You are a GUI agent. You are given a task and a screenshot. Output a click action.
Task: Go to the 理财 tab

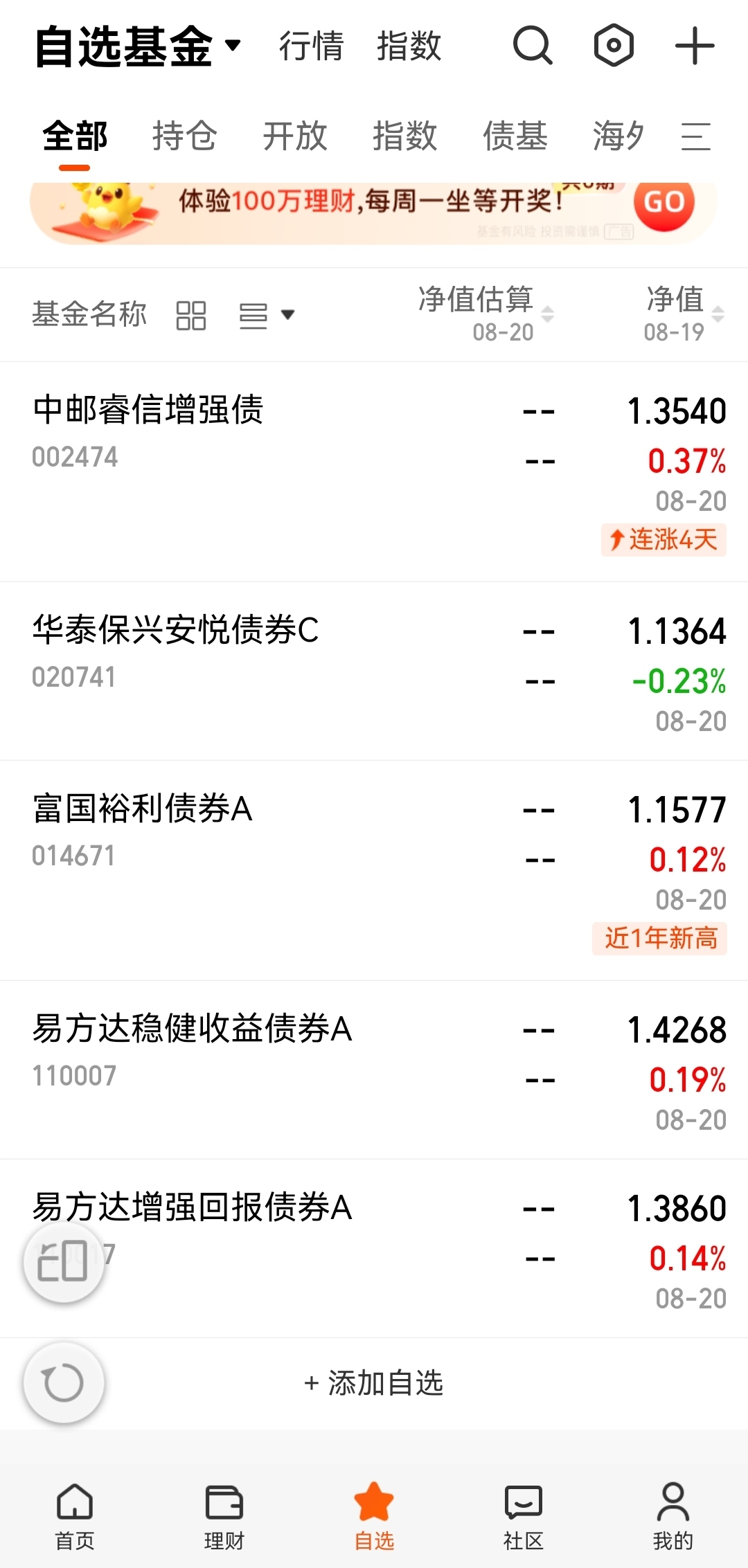pyautogui.click(x=224, y=1516)
